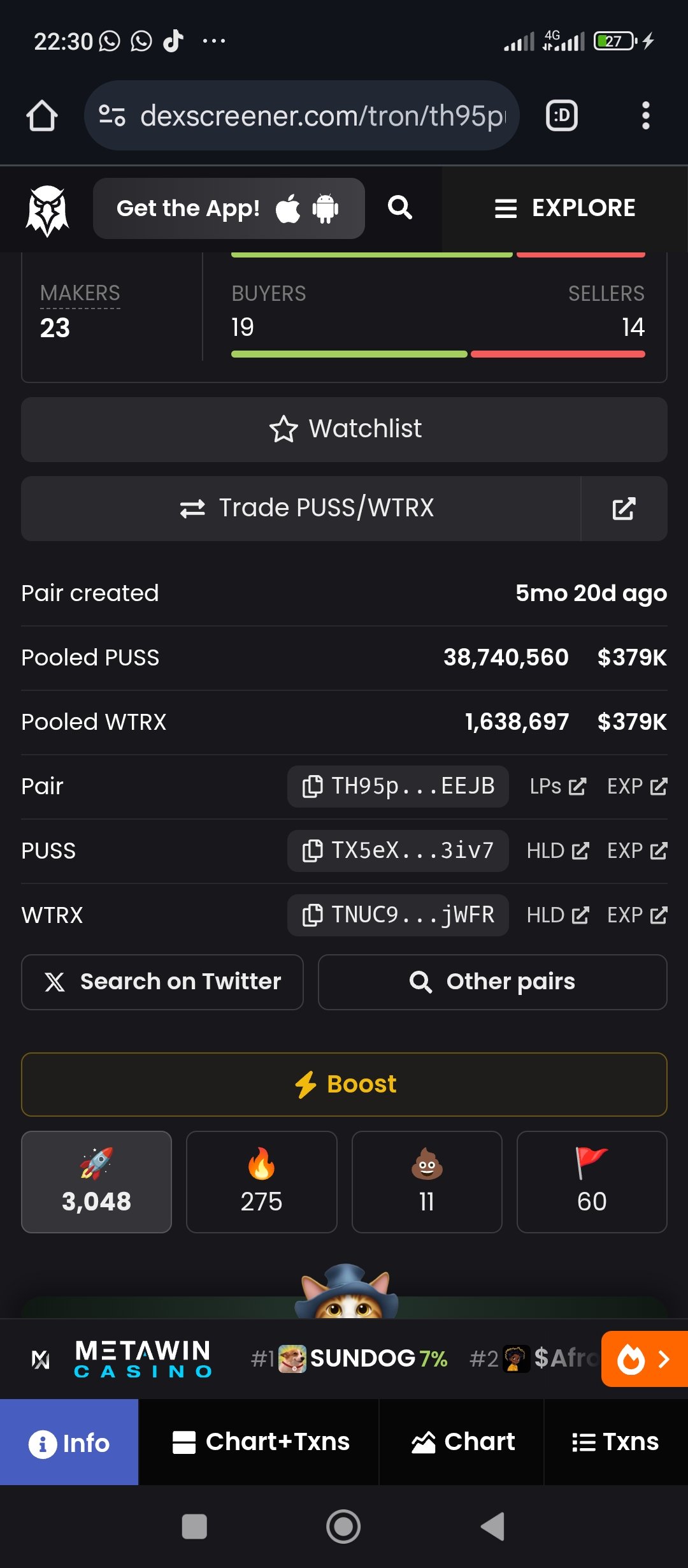View Other pairs
This screenshot has width=688, height=1568.
492,982
